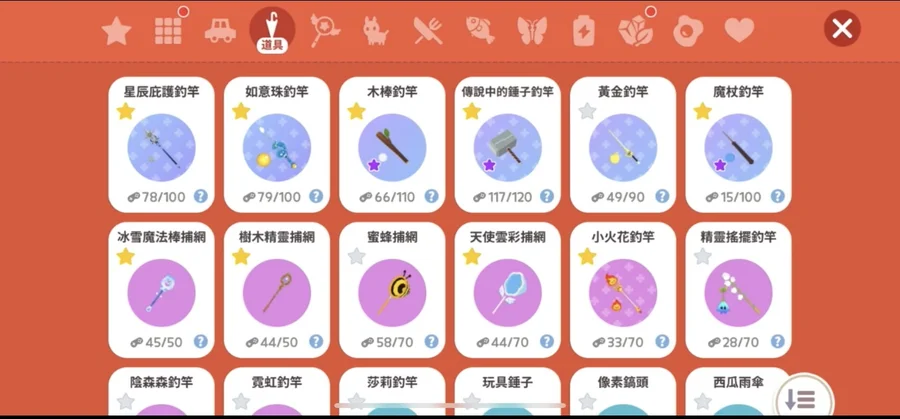Favorite the 精靈搖擺釣竿 with its star
900x419 pixels.
point(702,257)
